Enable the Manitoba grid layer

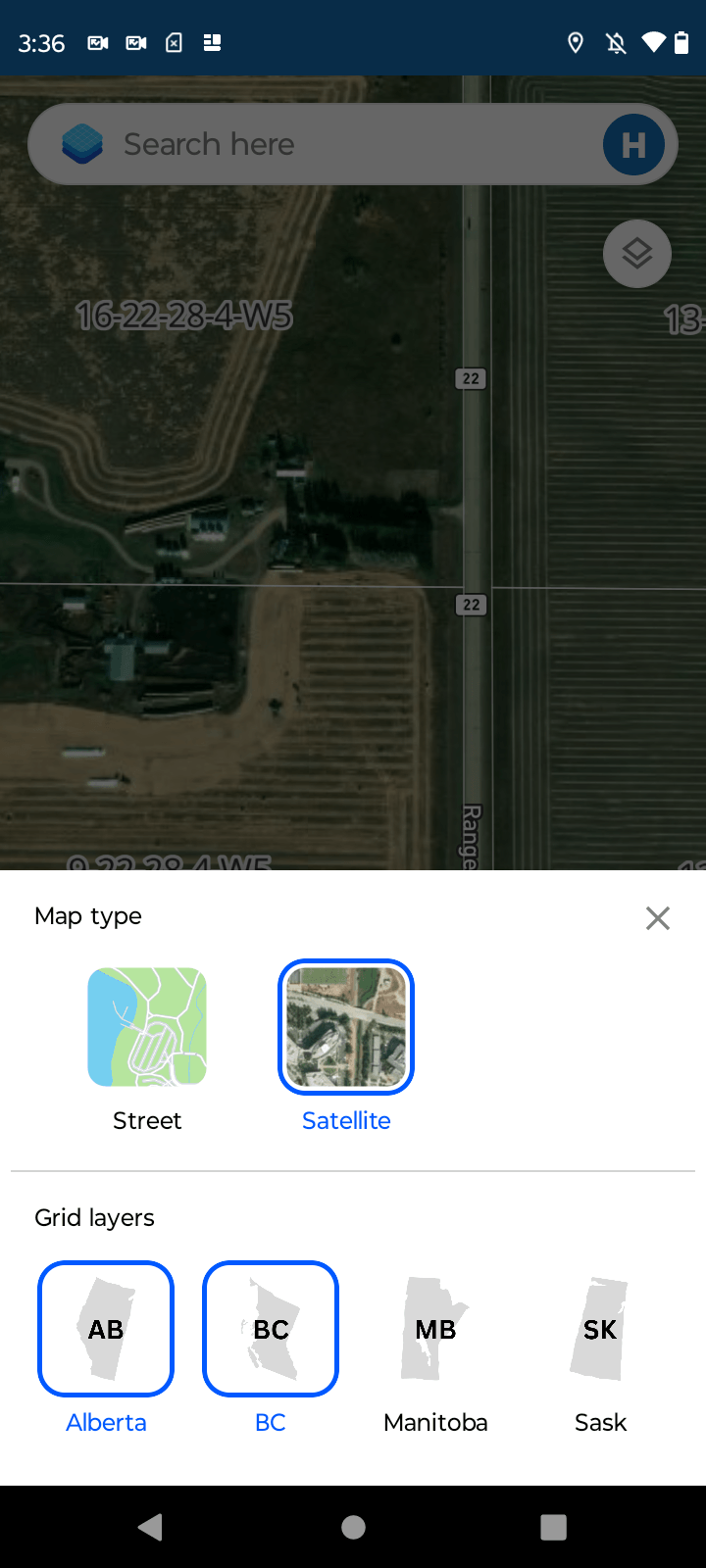[x=434, y=1329]
